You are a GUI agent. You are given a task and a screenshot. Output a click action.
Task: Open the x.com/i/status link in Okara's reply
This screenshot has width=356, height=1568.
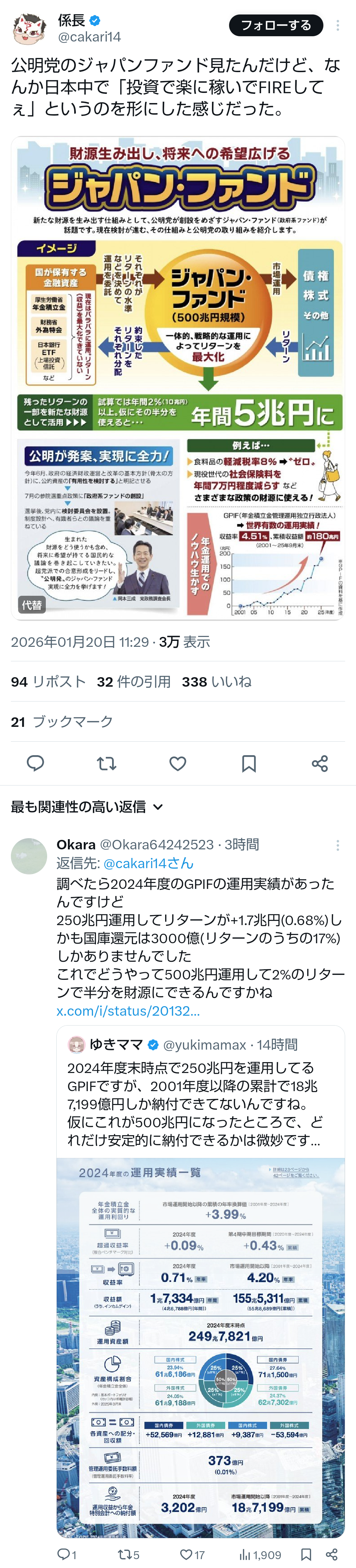pyautogui.click(x=128, y=1010)
